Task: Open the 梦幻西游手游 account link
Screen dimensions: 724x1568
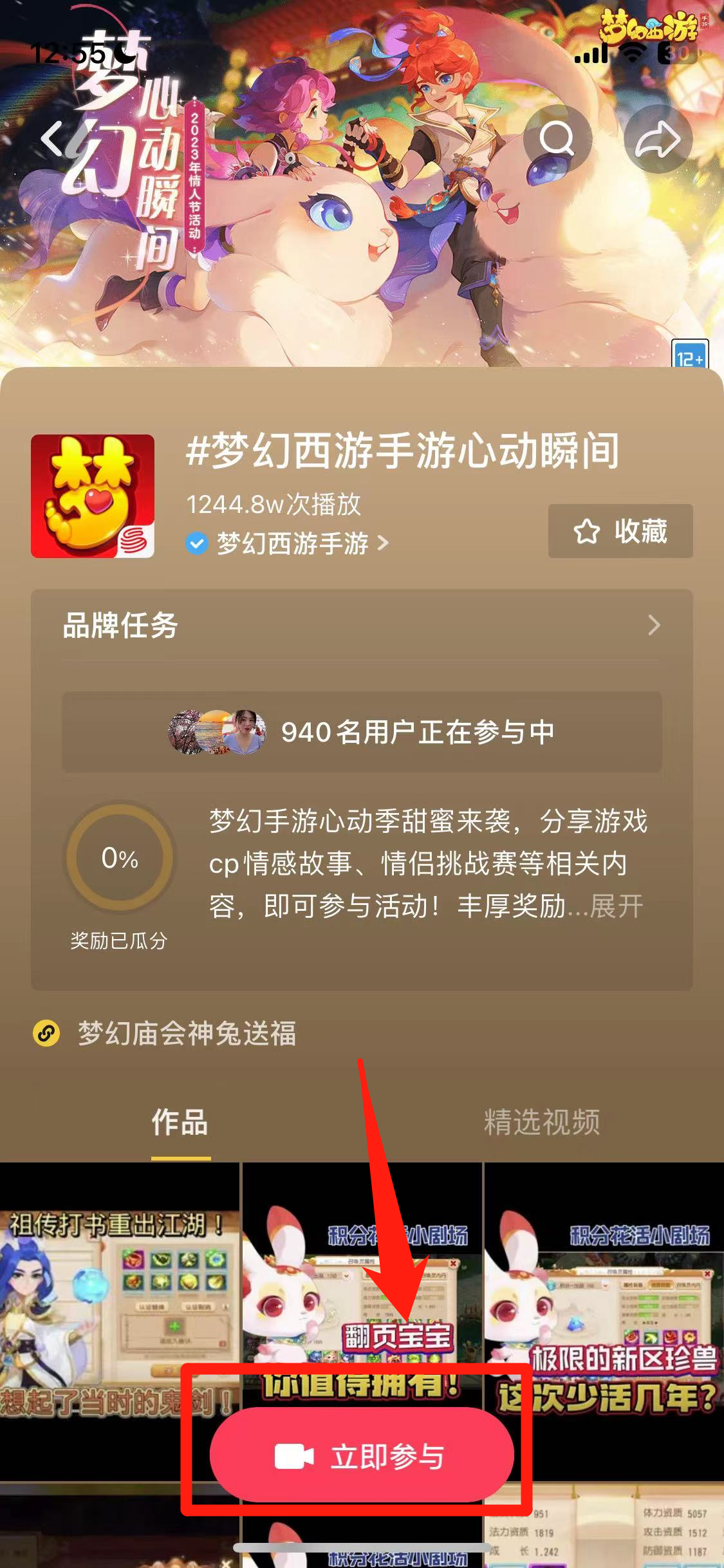Action: coord(293,543)
